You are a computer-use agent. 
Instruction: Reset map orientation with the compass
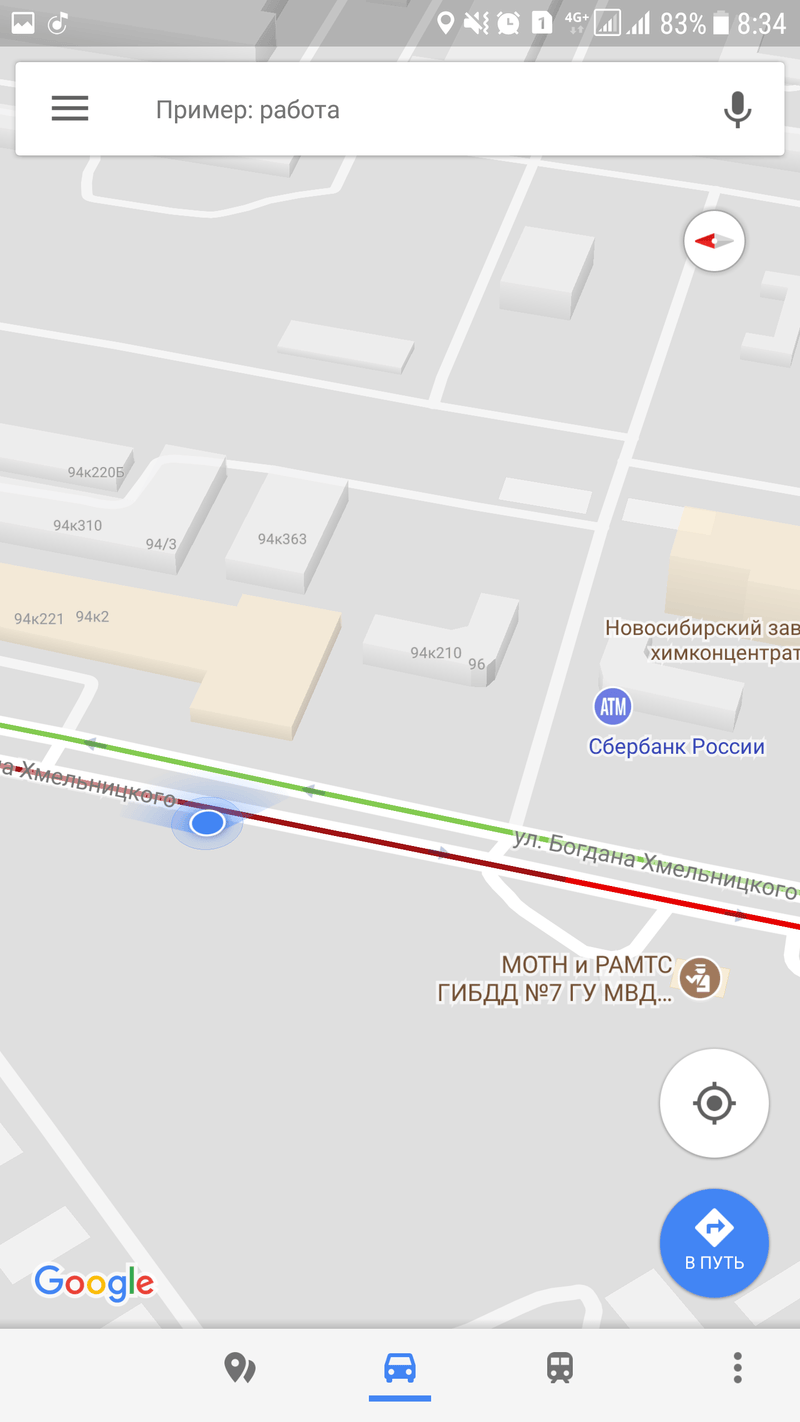[x=714, y=241]
